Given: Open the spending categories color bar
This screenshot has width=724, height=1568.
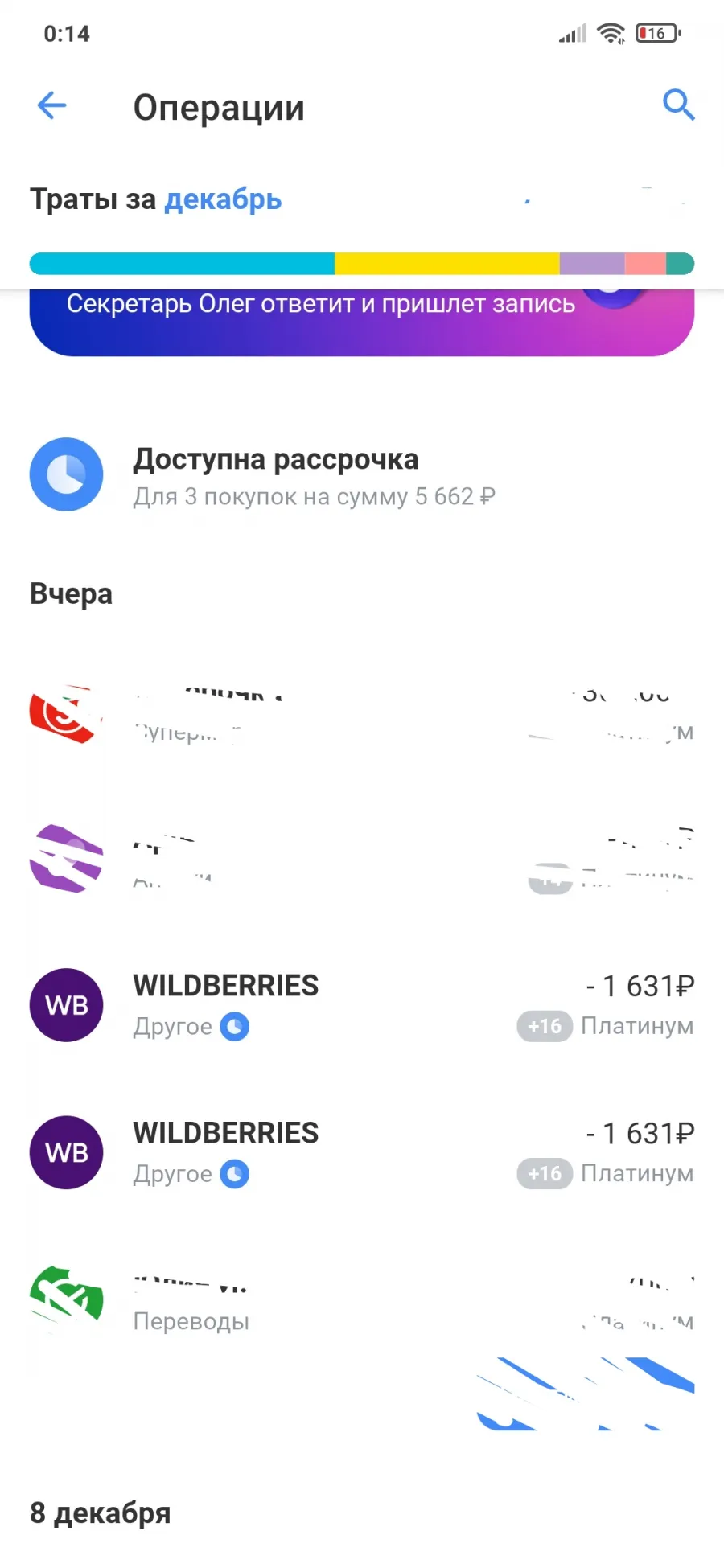Looking at the screenshot, I should point(362,264).
